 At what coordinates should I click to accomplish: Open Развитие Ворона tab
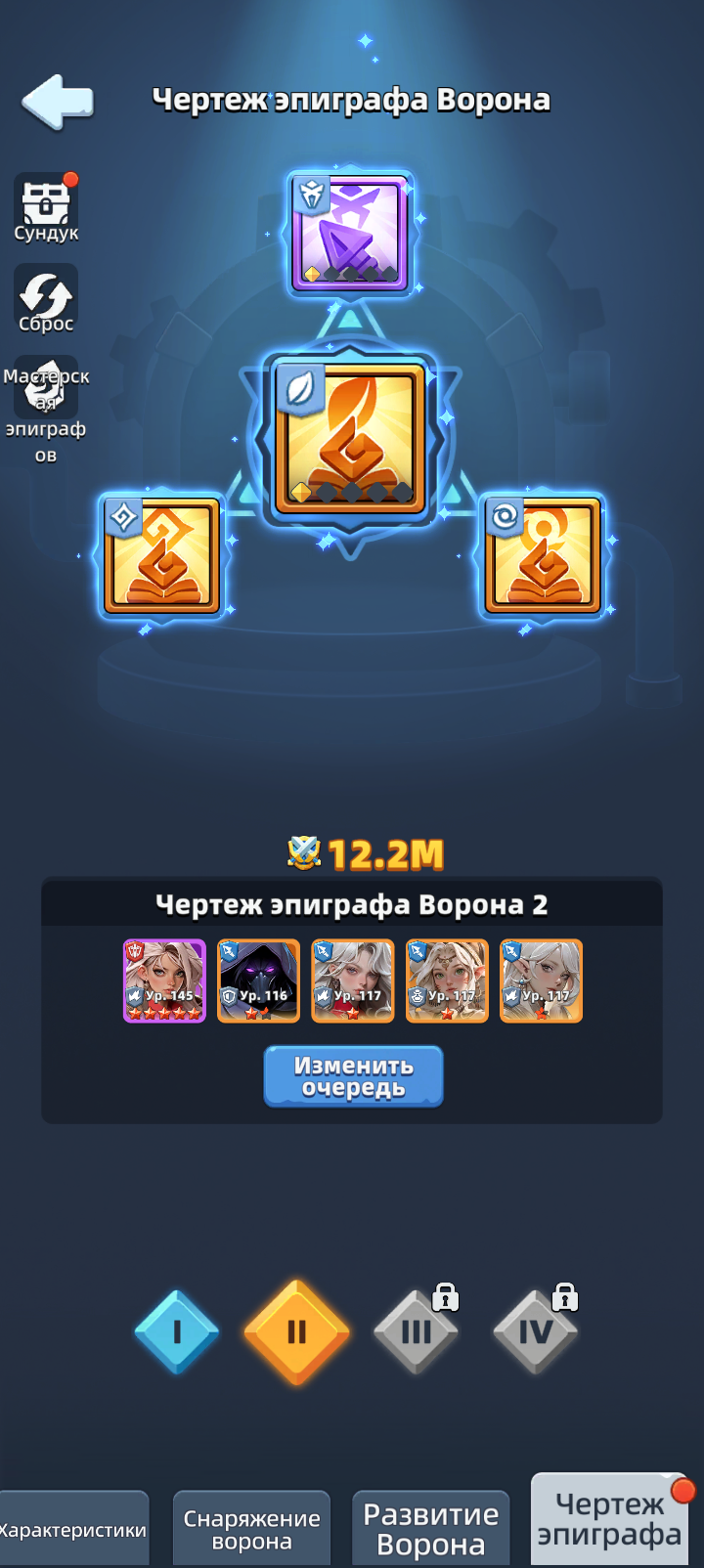431,1529
